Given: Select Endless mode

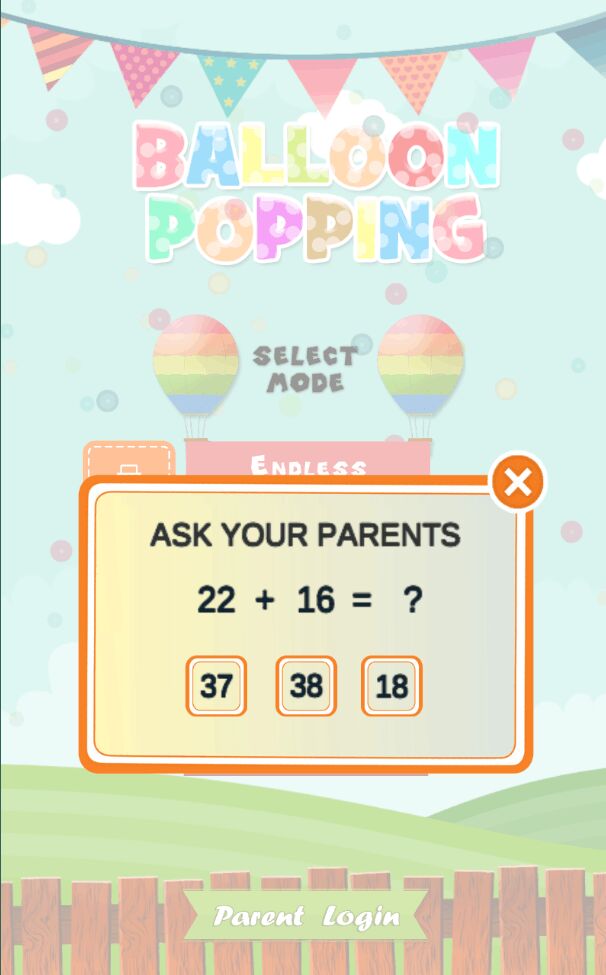Looking at the screenshot, I should click(308, 464).
